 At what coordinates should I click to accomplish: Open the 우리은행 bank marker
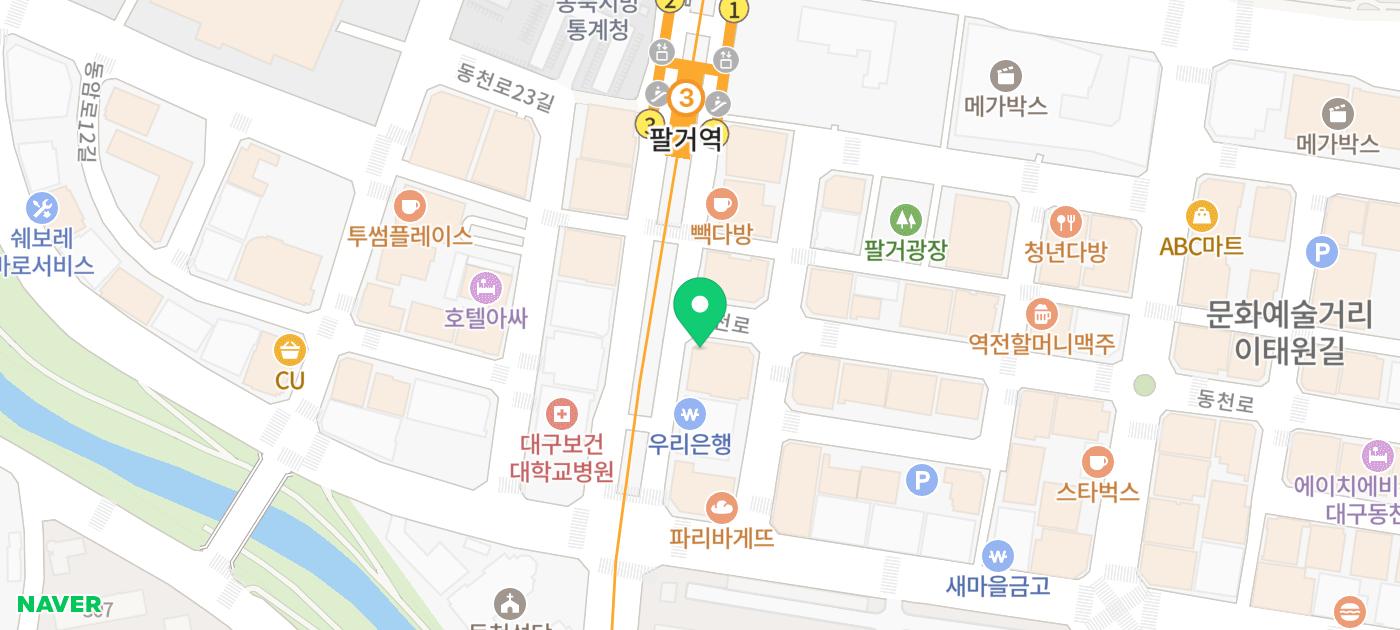click(x=689, y=413)
